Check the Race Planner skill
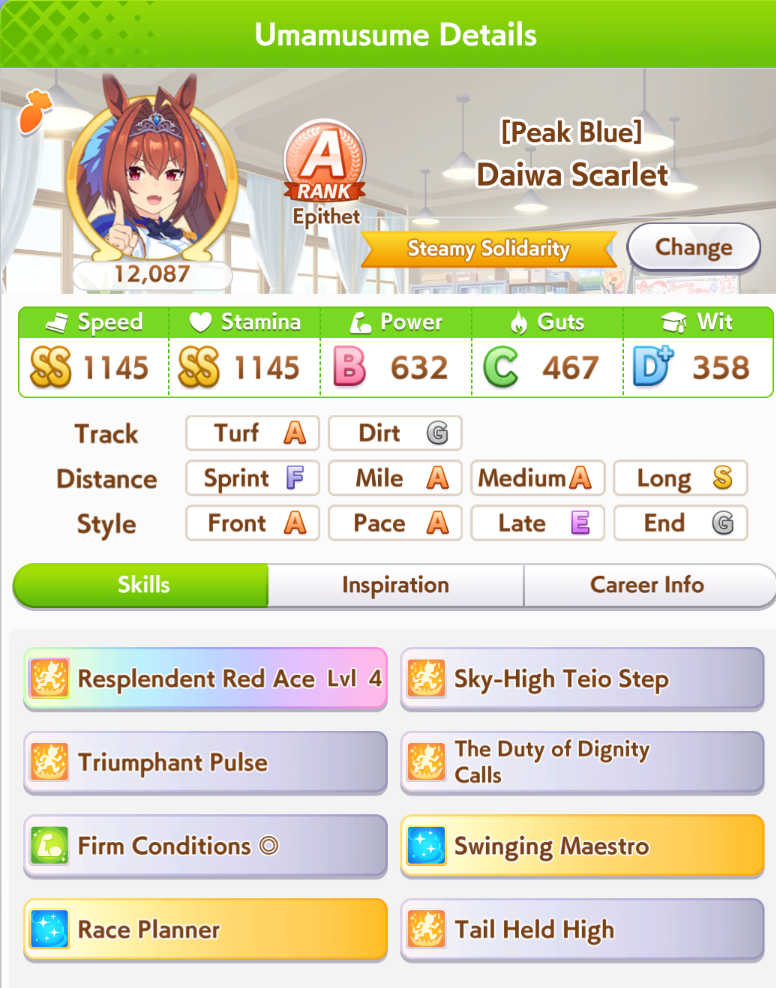Viewport: 776px width, 988px height. click(x=205, y=930)
